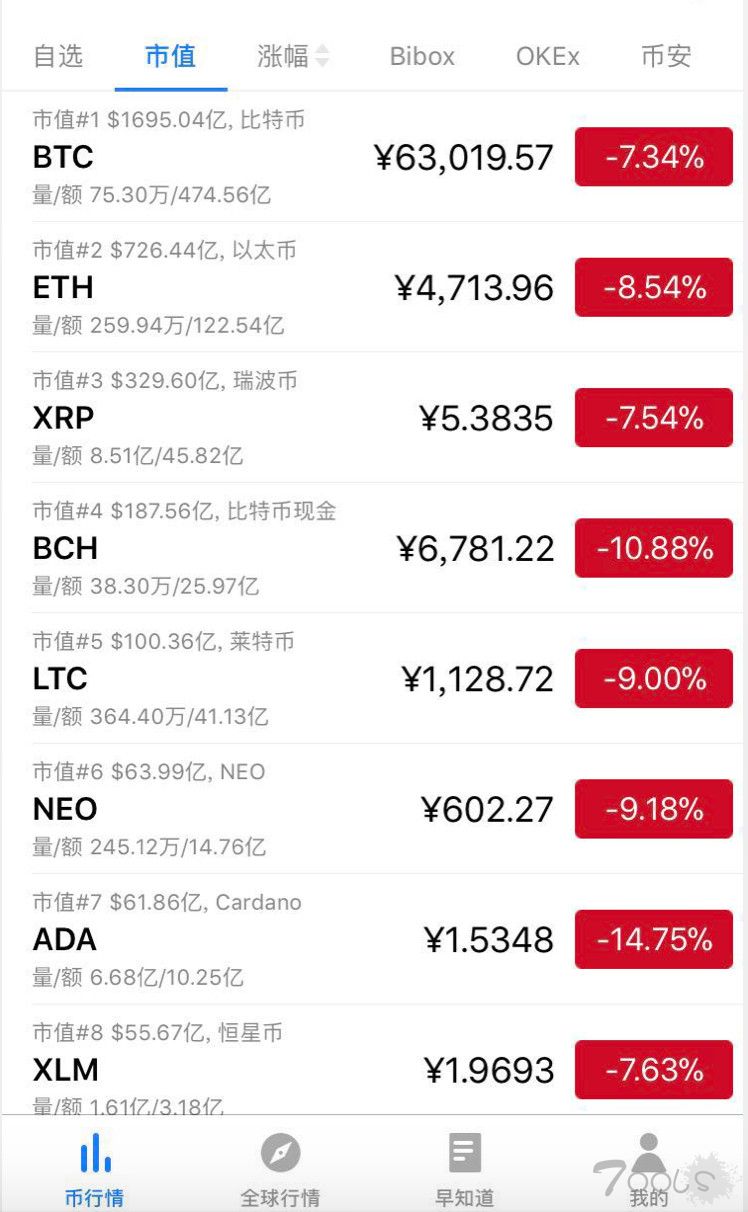The width and height of the screenshot is (748, 1212).
Task: Tap the bar chart icon above 币行情
Action: 94,1152
